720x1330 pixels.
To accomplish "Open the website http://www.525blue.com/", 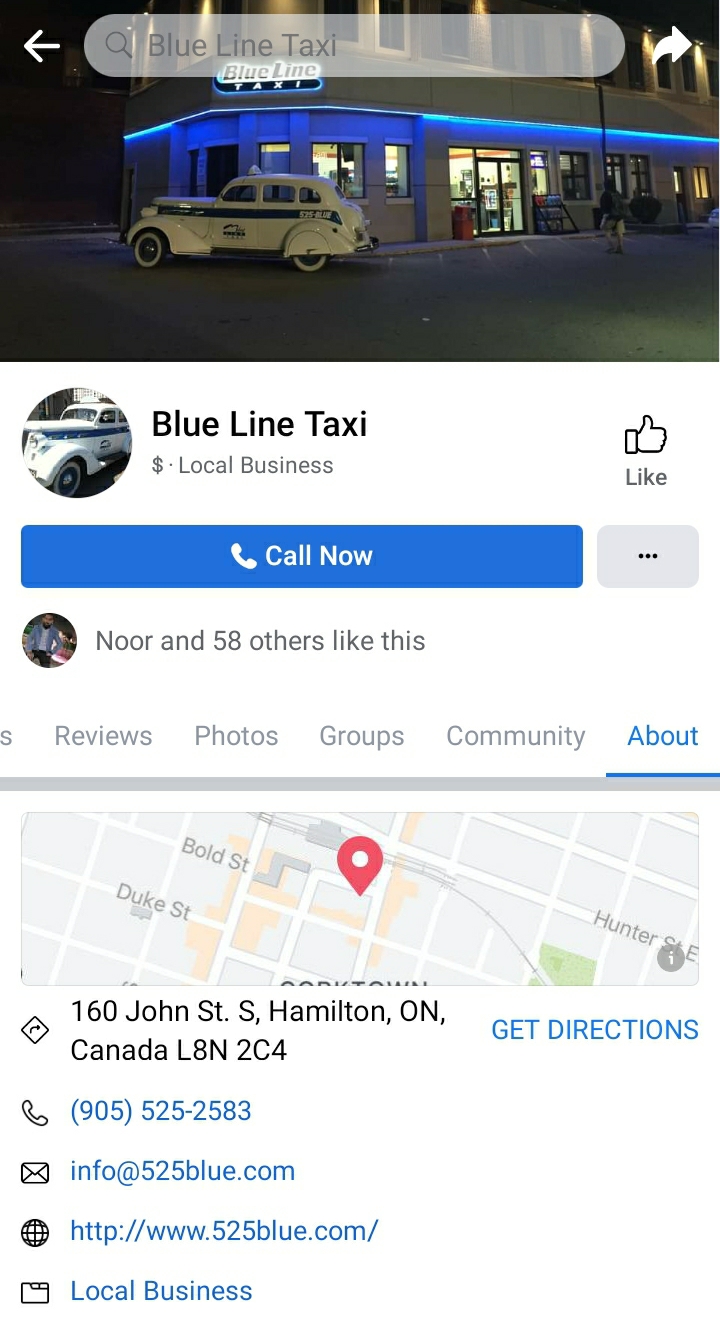I will point(224,1231).
